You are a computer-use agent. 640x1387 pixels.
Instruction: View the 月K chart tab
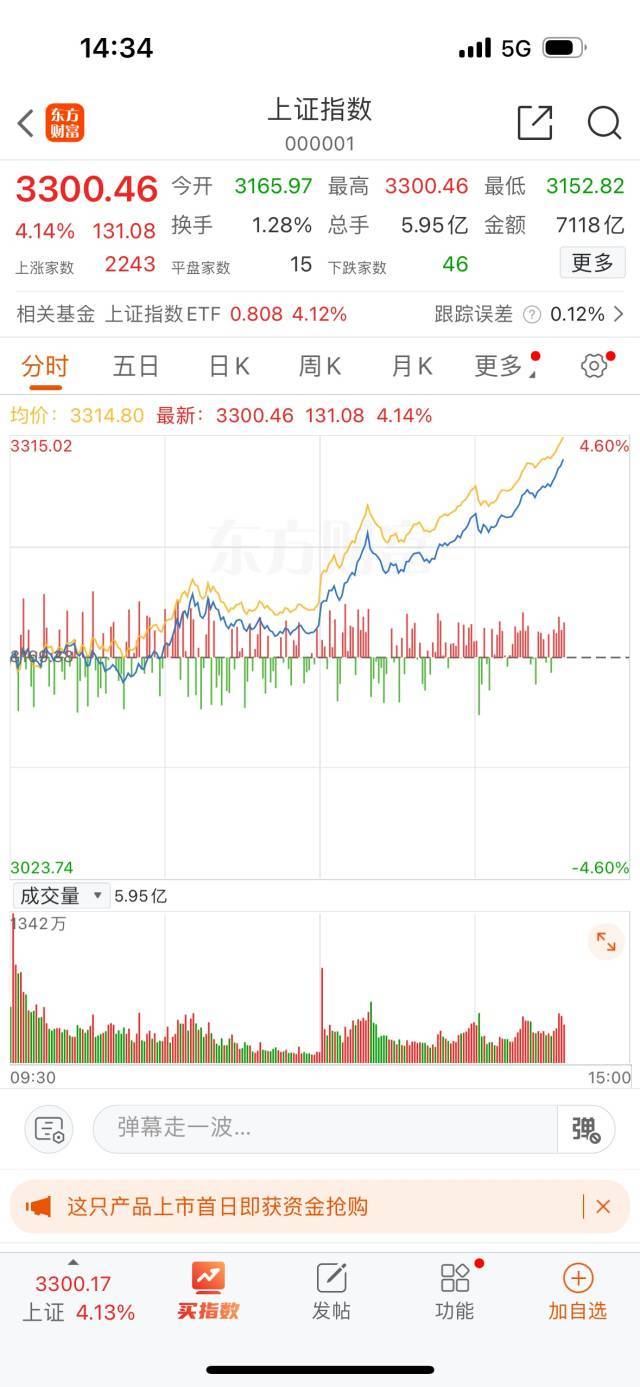click(411, 366)
